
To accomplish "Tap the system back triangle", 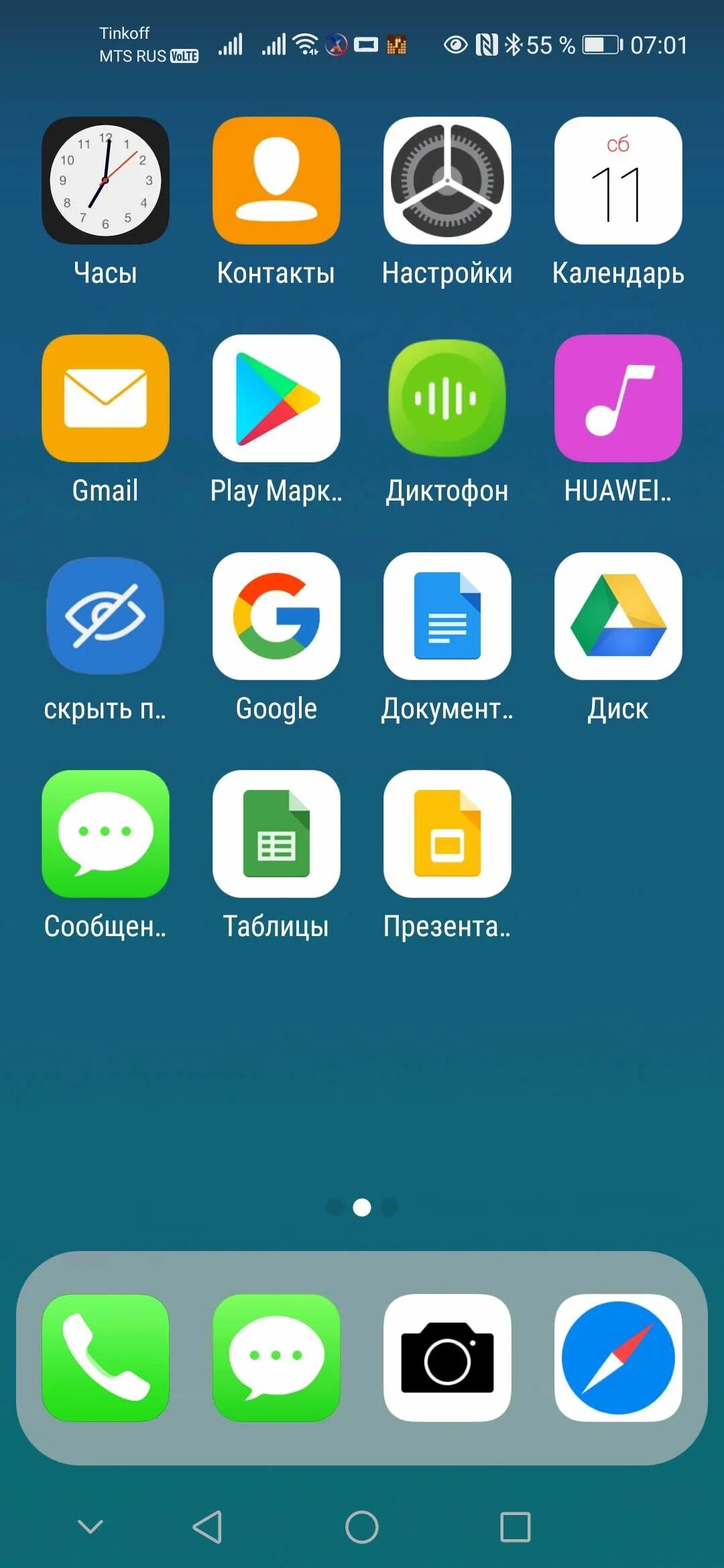I will 208,1527.
